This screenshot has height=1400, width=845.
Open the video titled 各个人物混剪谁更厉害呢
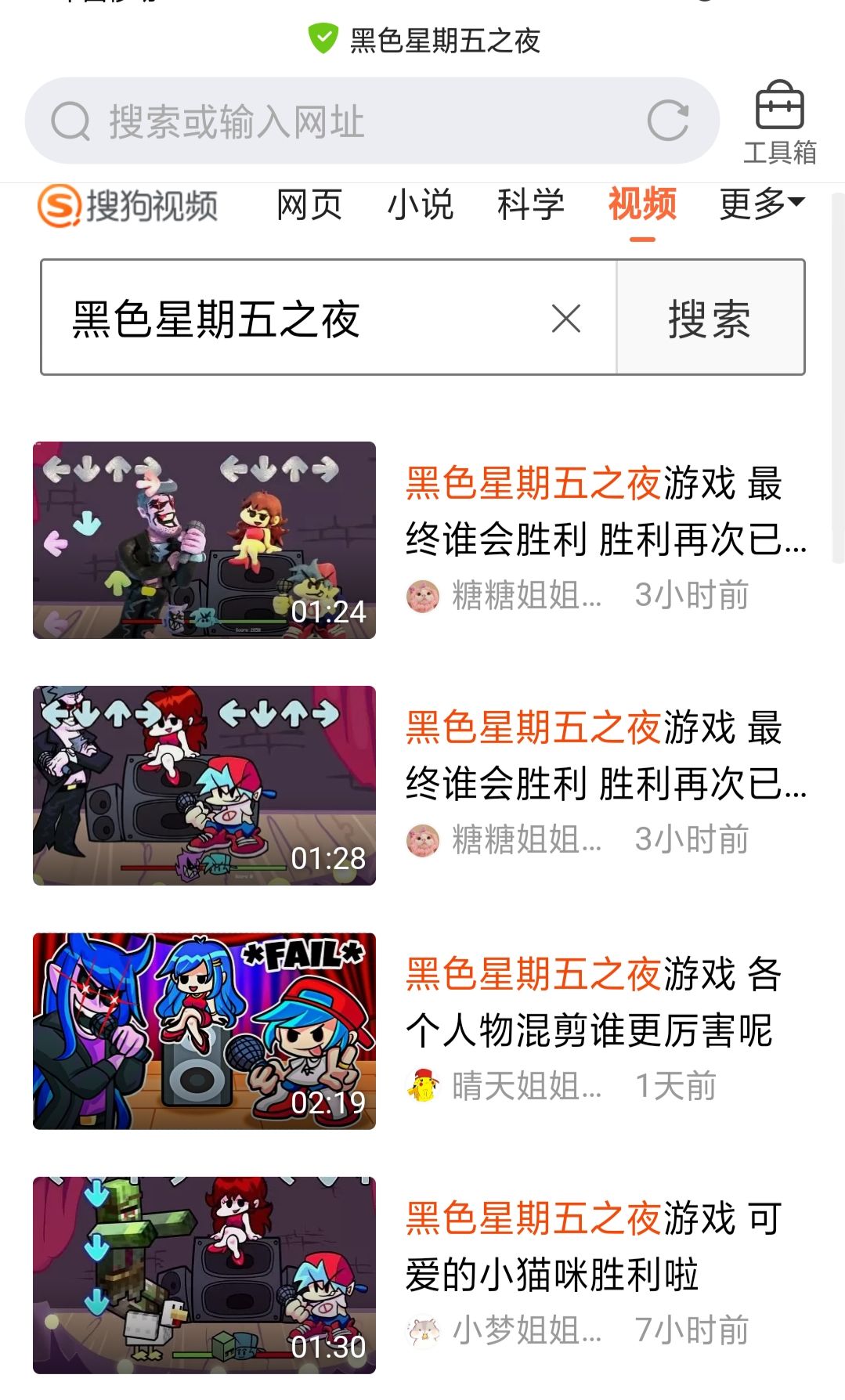click(x=594, y=1002)
